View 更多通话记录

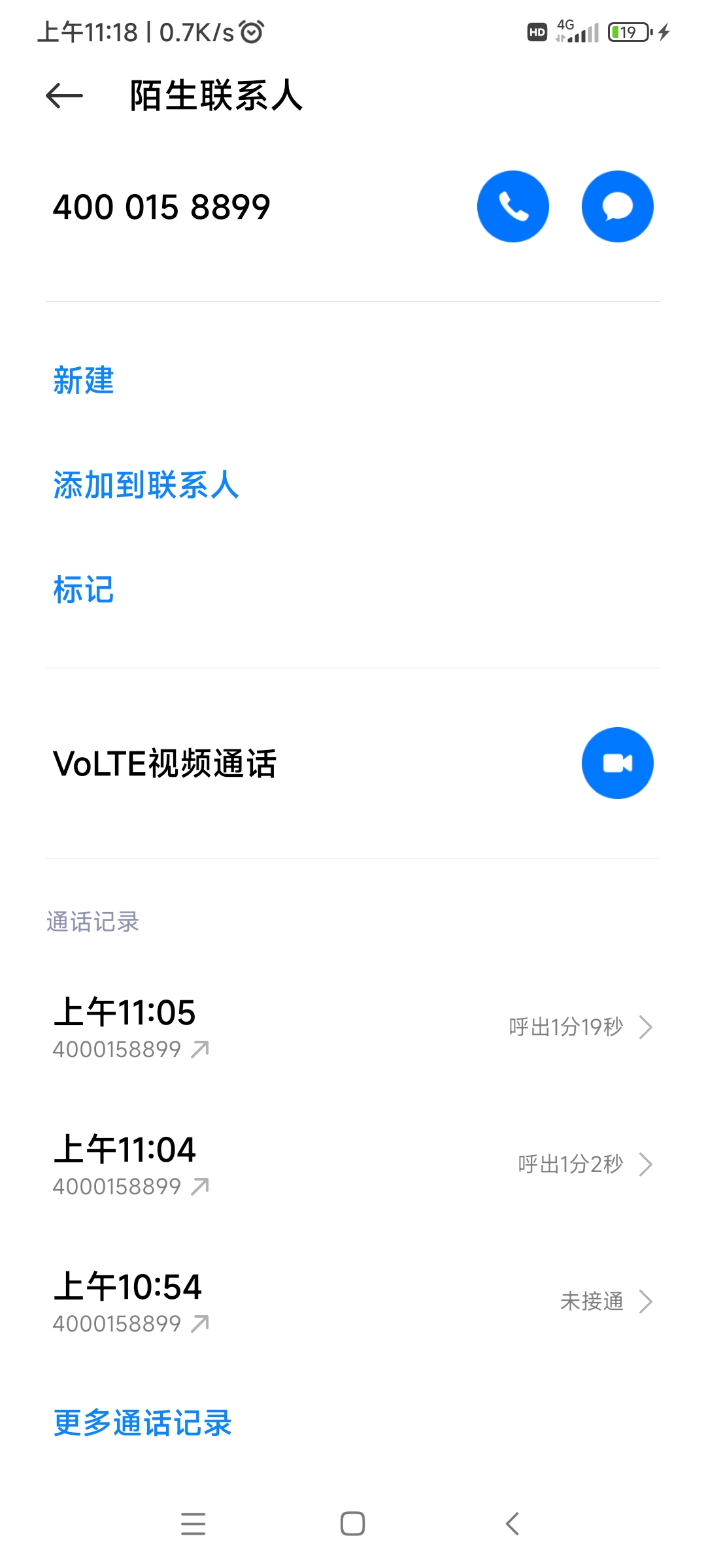[143, 1422]
